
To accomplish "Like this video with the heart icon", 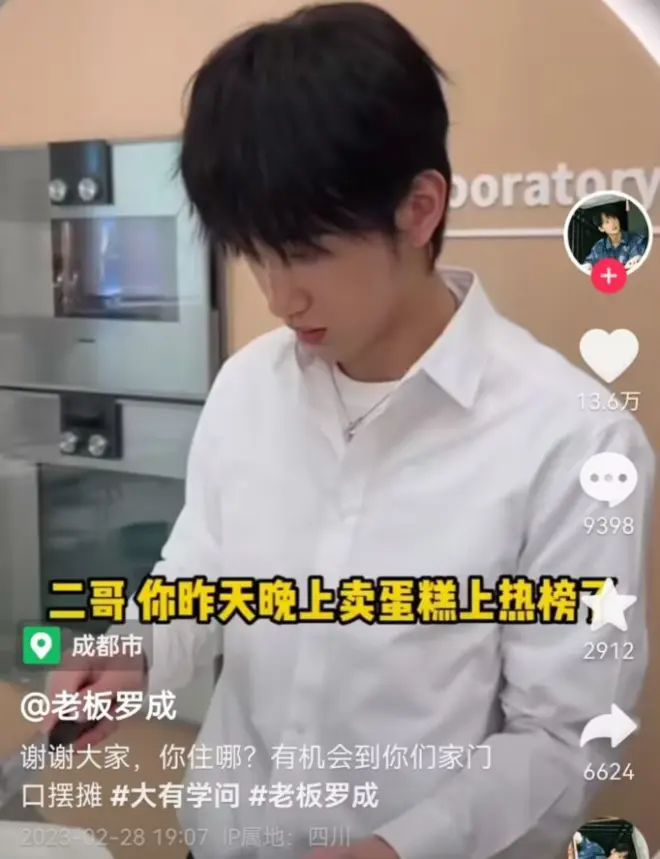I will coord(608,356).
